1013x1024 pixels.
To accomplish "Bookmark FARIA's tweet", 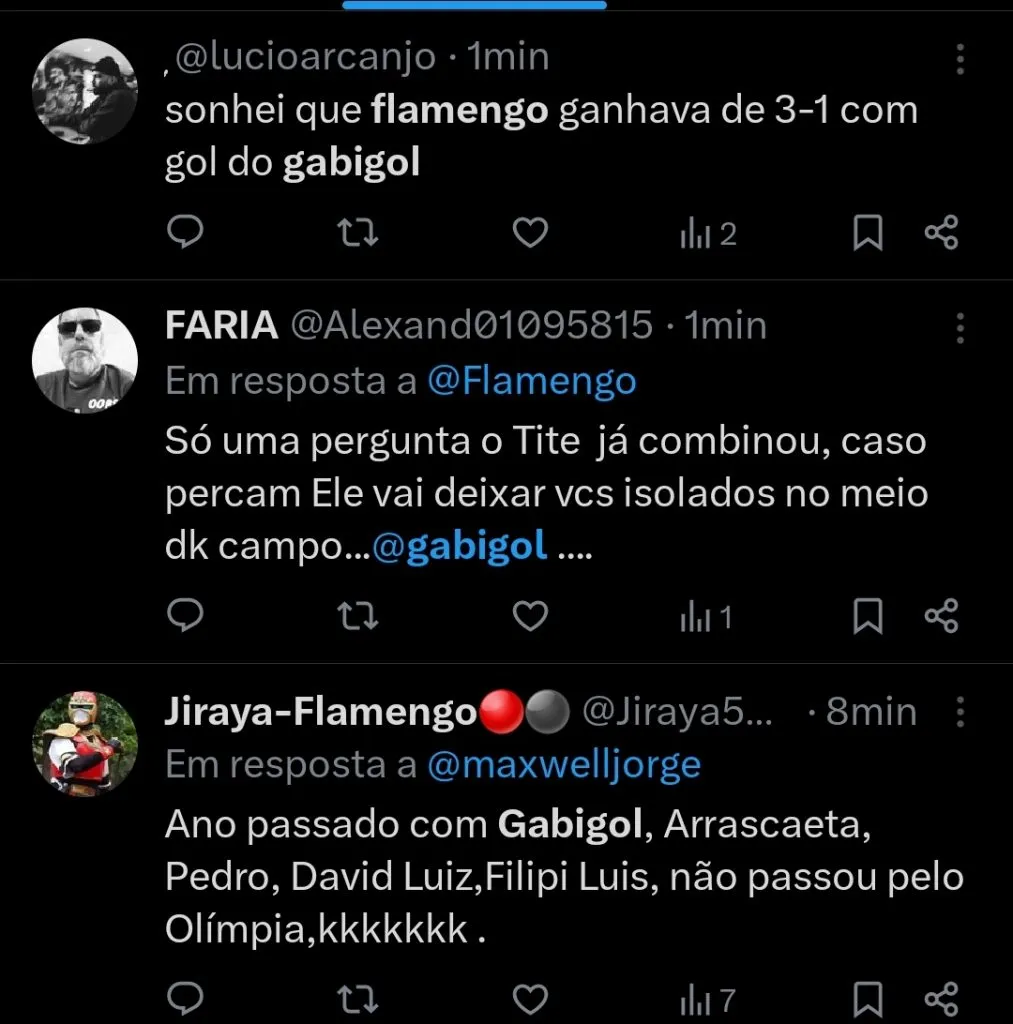I will 867,616.
